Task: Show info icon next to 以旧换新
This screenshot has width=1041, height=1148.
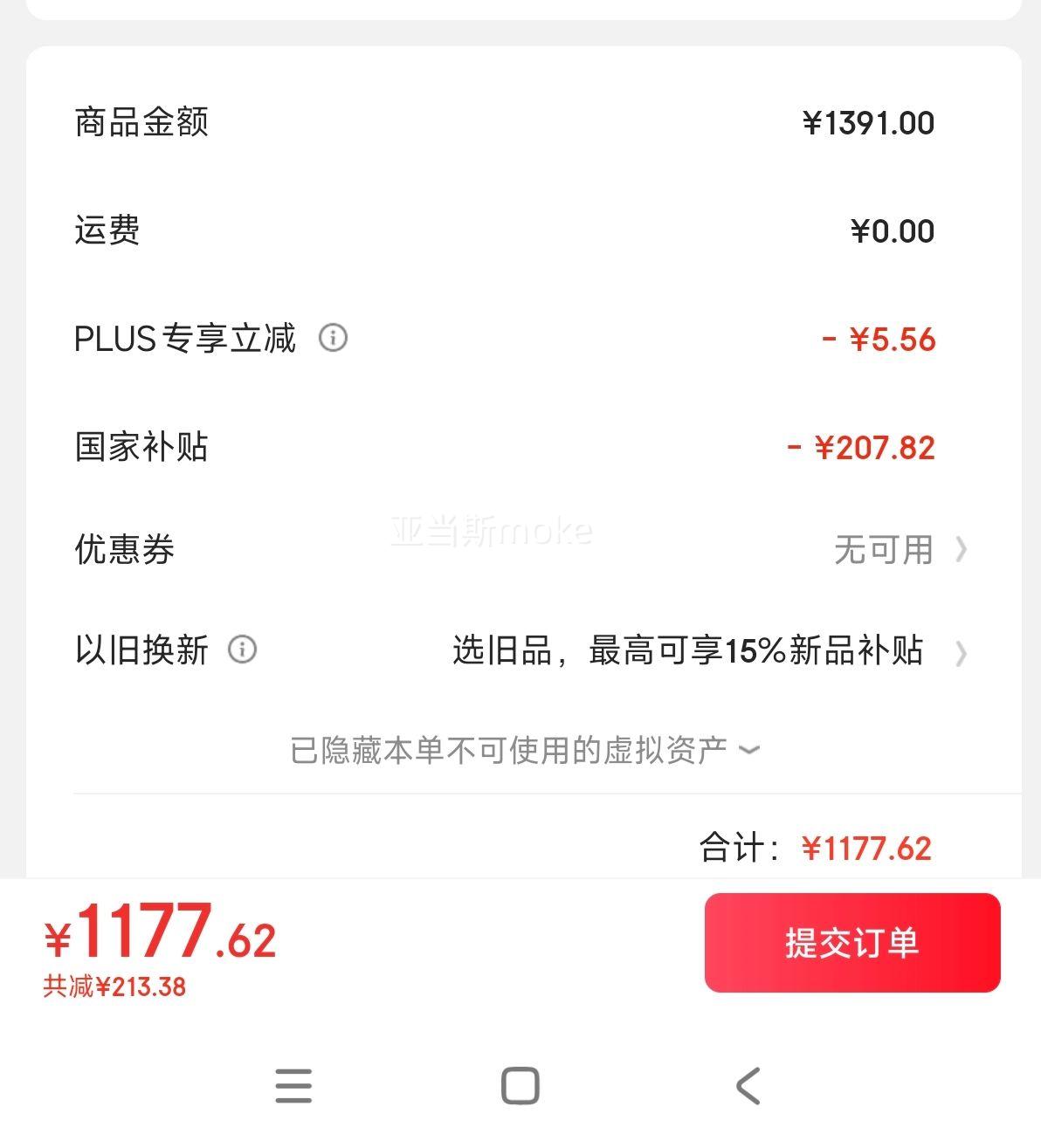Action: (x=242, y=650)
